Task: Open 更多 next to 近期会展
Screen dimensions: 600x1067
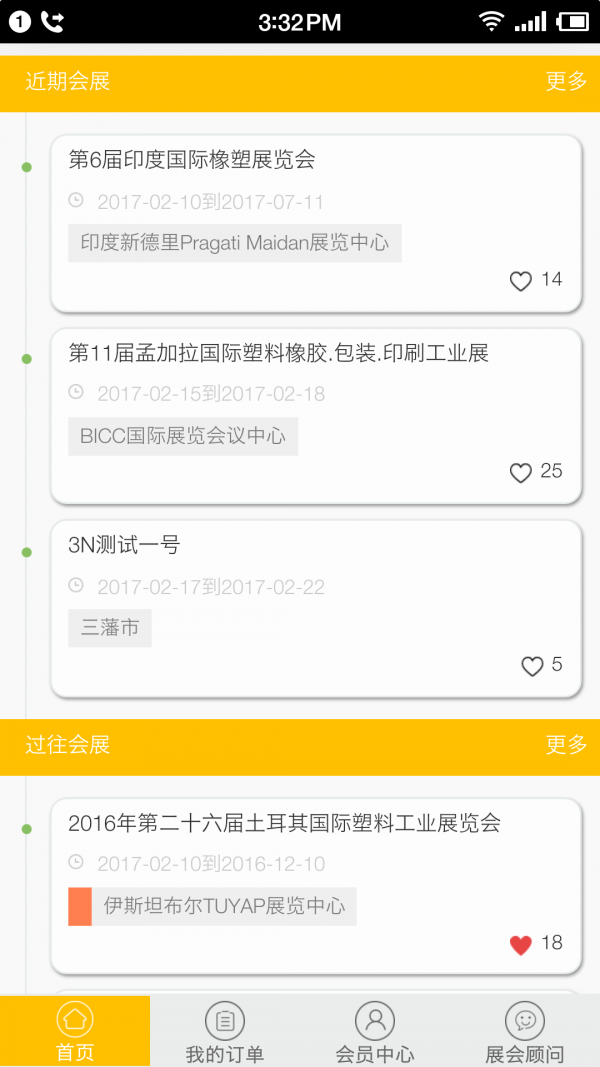Action: coord(566,82)
